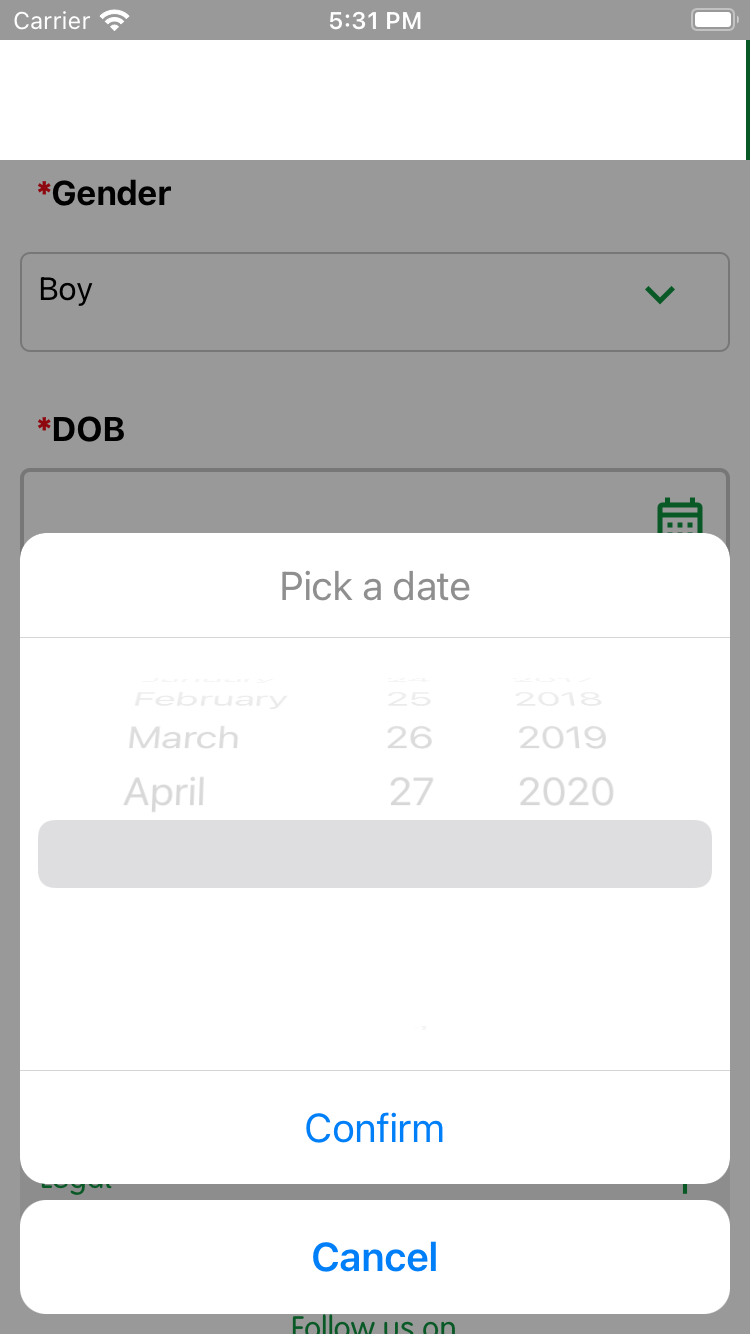Select year 2019 in the year wheel
This screenshot has height=1334, width=750.
563,738
